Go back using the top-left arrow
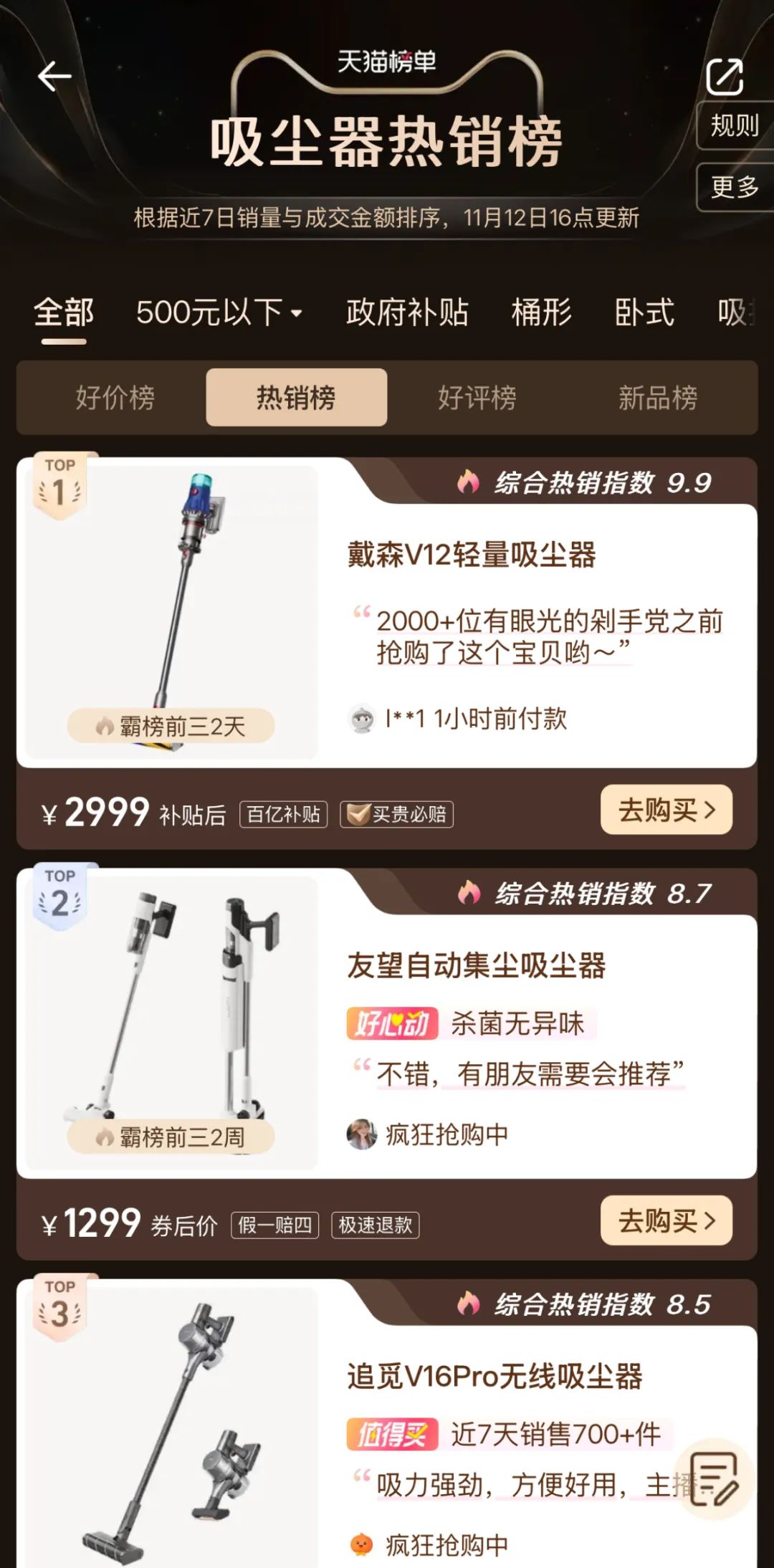The width and height of the screenshot is (774, 1568). pyautogui.click(x=54, y=76)
